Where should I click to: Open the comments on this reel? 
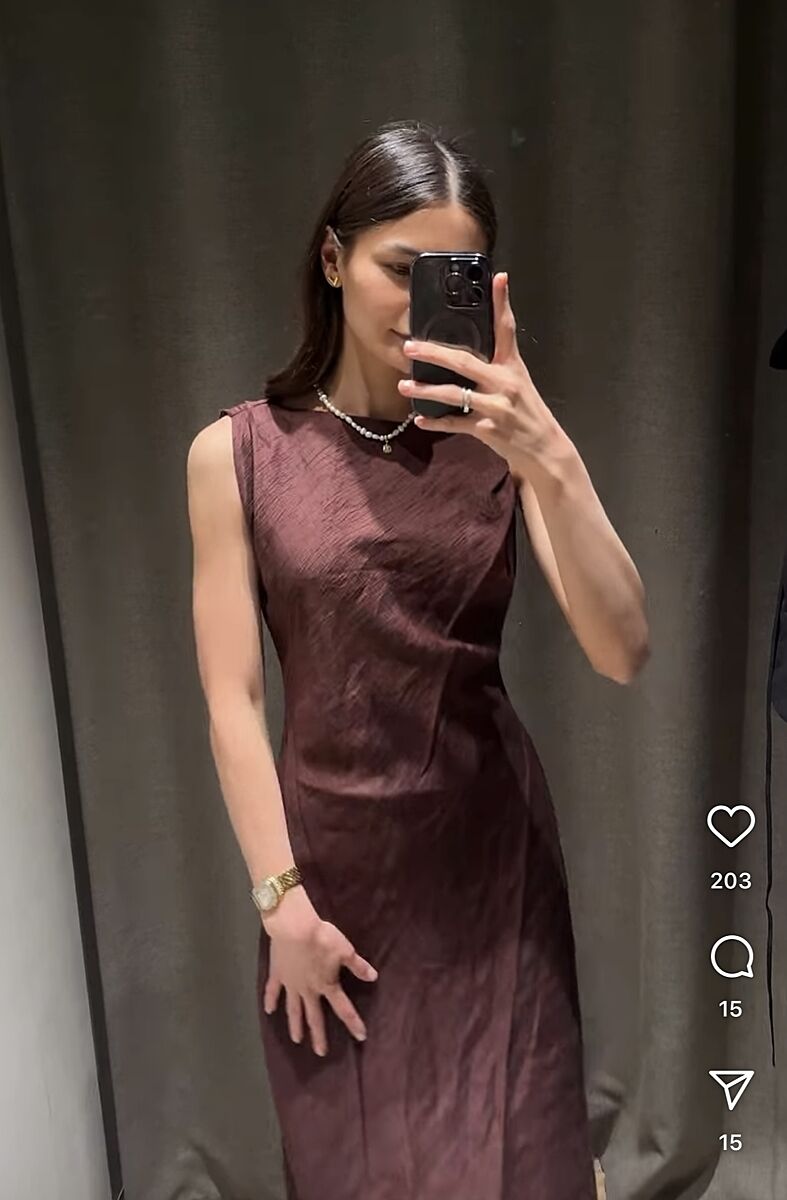coord(731,957)
